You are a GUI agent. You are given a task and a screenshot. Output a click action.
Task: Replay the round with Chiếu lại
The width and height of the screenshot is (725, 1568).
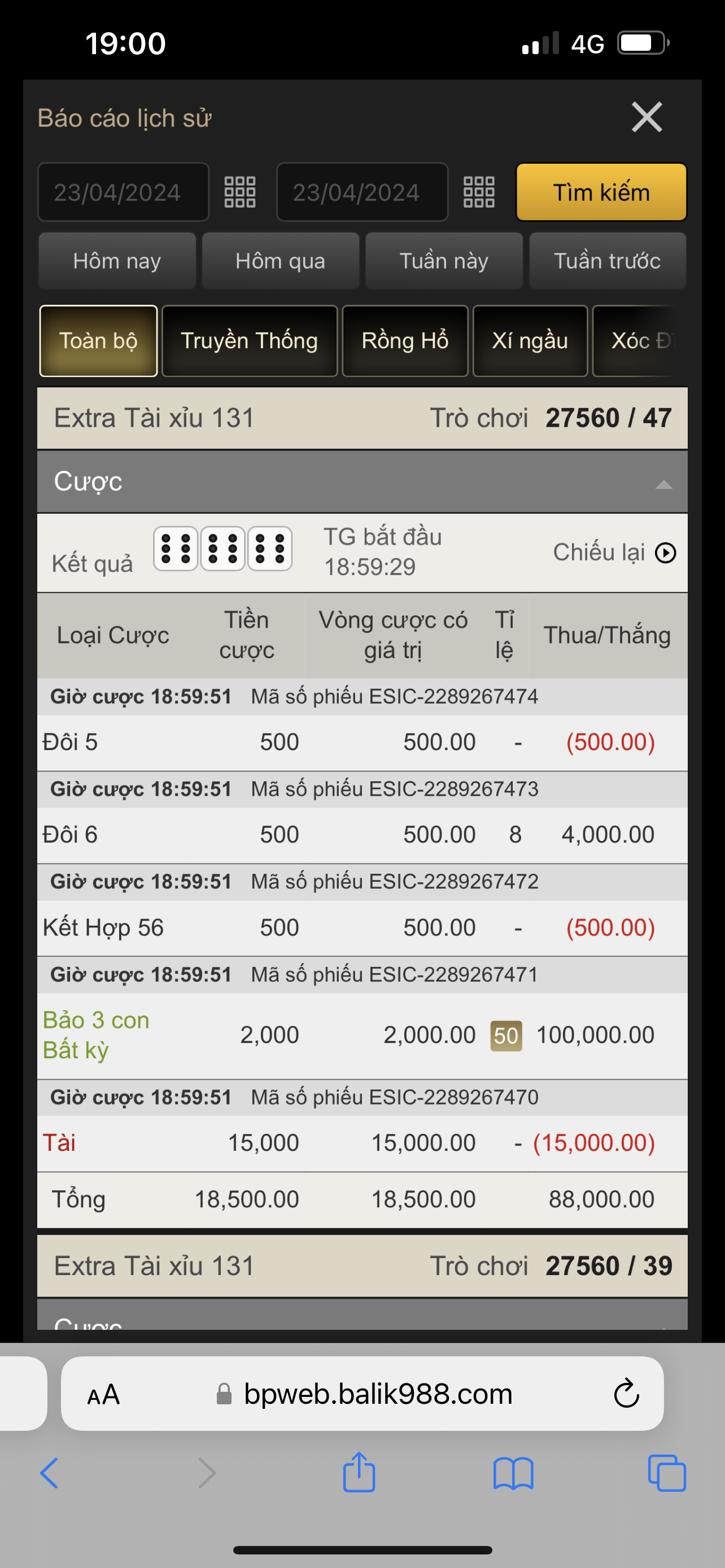click(614, 553)
